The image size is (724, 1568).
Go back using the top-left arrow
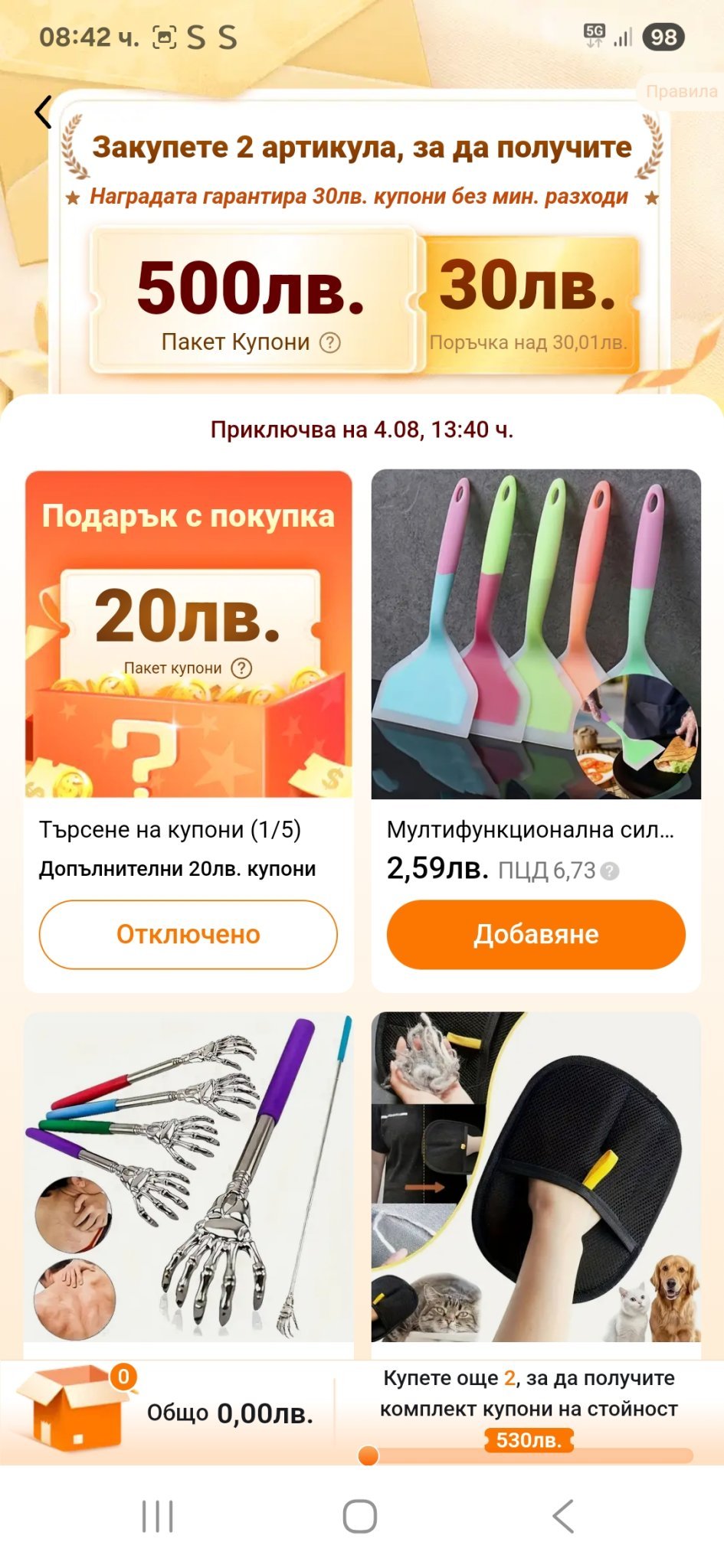click(43, 112)
